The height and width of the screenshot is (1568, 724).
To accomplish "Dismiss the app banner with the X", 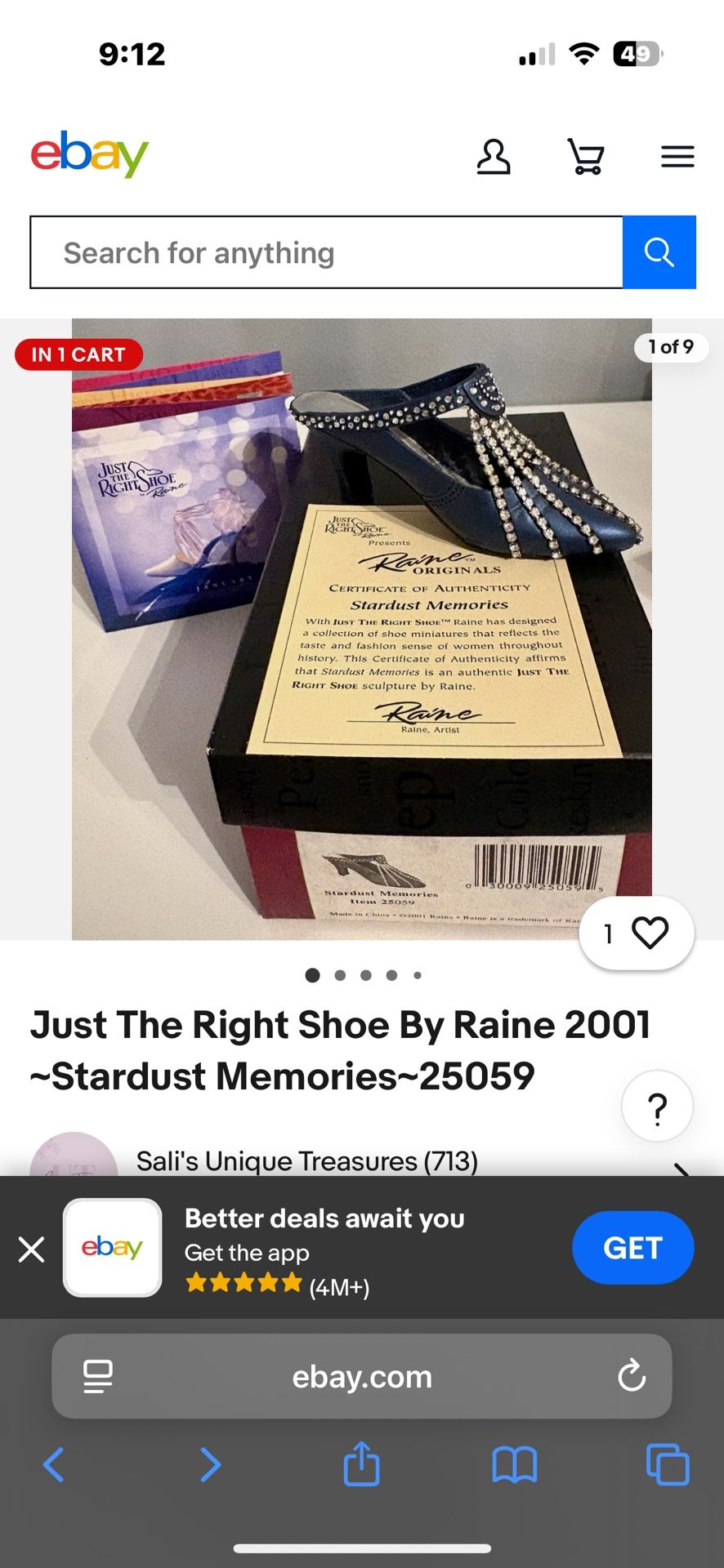I will point(31,1249).
